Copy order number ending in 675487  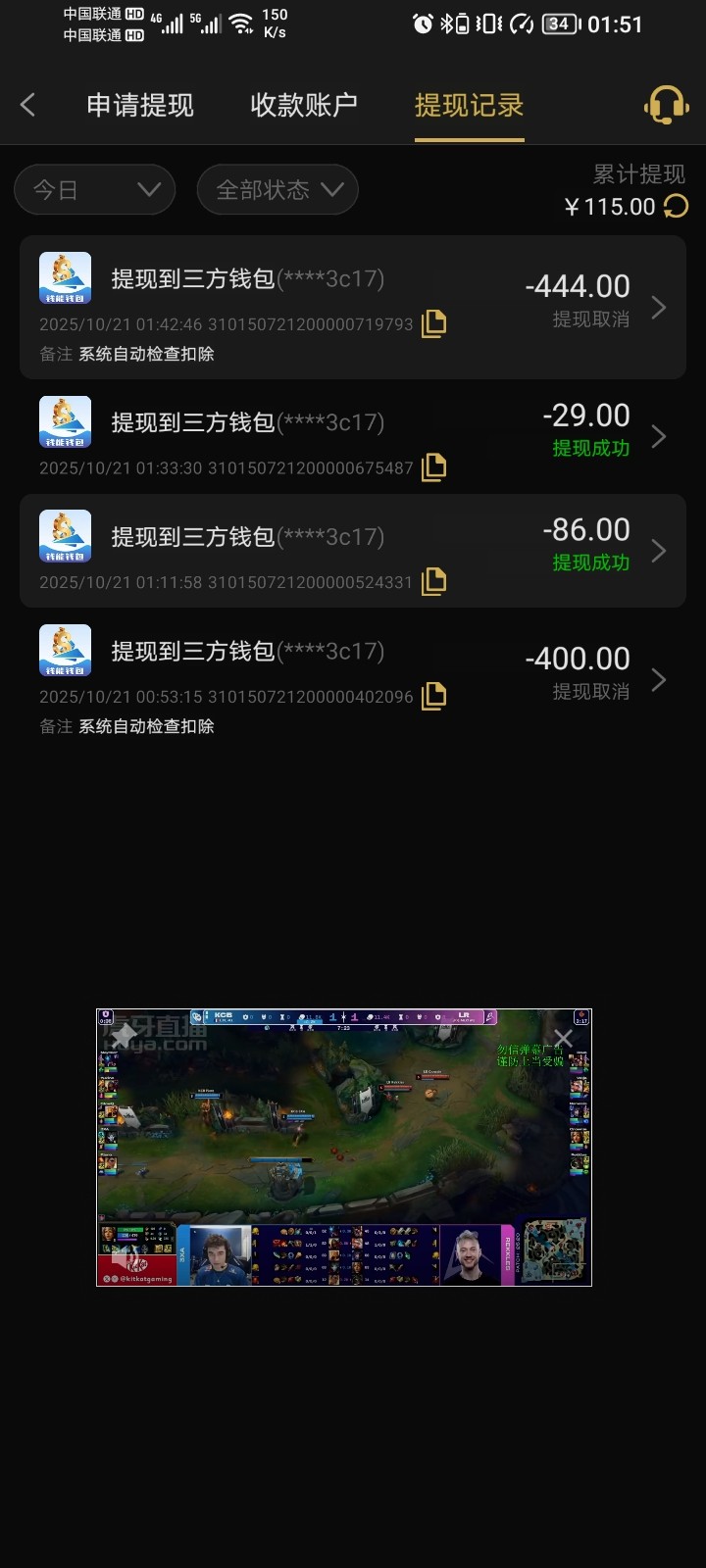[x=433, y=467]
